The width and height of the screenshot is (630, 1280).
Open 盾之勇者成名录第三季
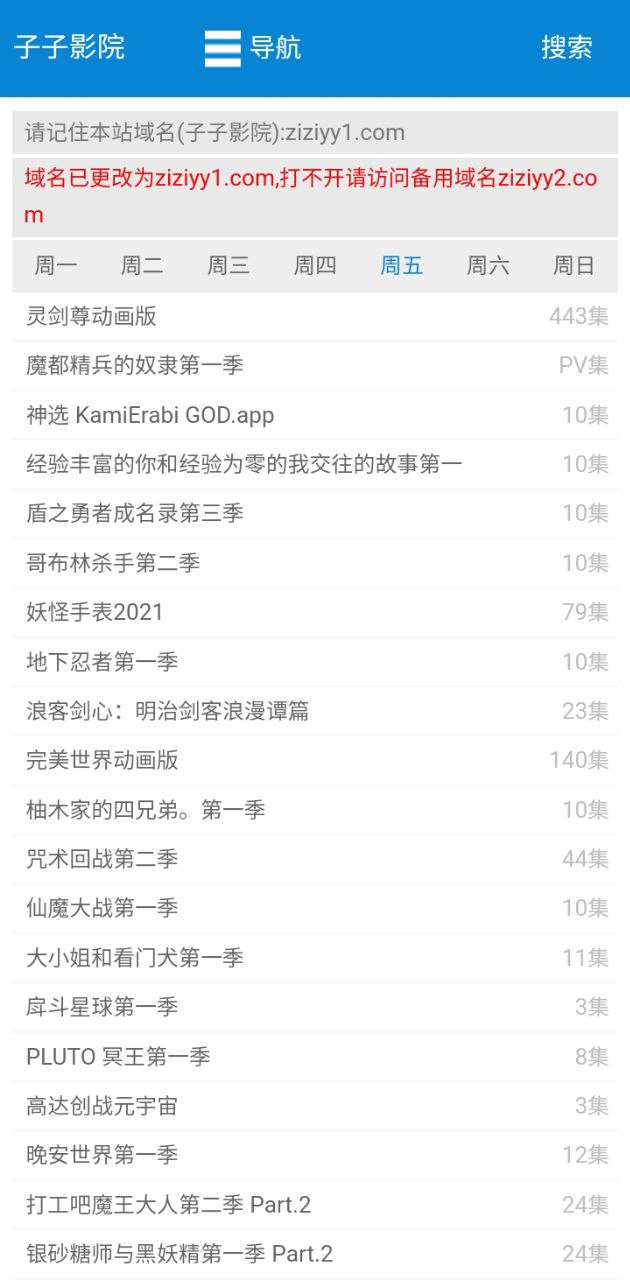135,513
